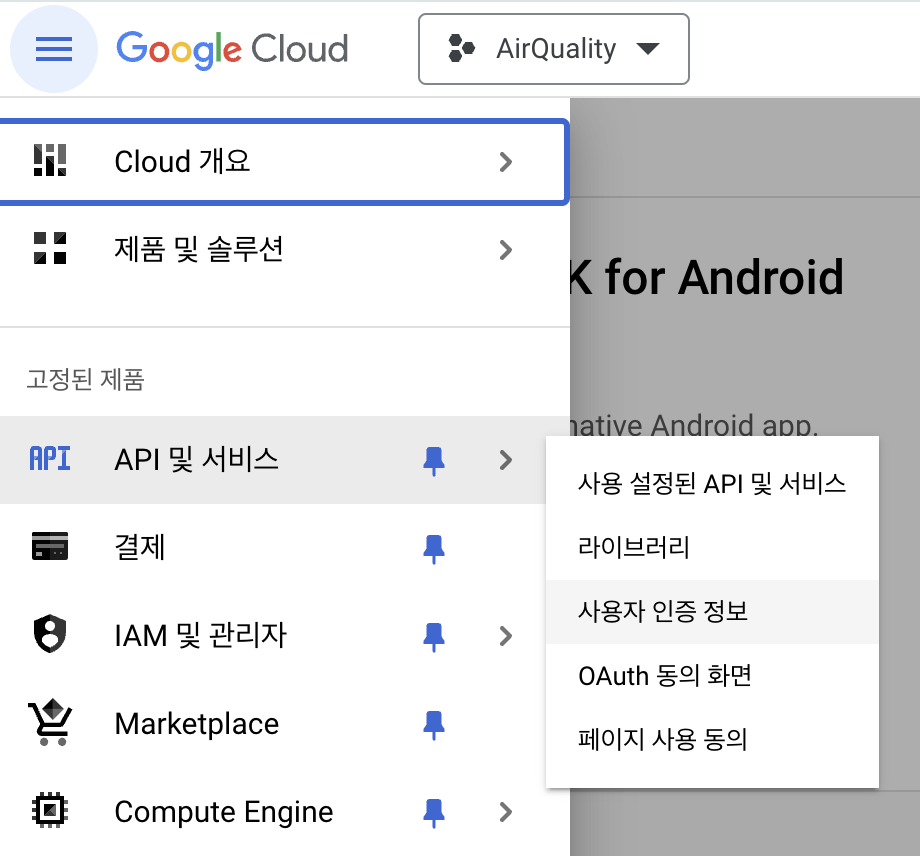Unpin API 및 서비스 from pinned products
The height and width of the screenshot is (856, 920).
pyautogui.click(x=434, y=460)
